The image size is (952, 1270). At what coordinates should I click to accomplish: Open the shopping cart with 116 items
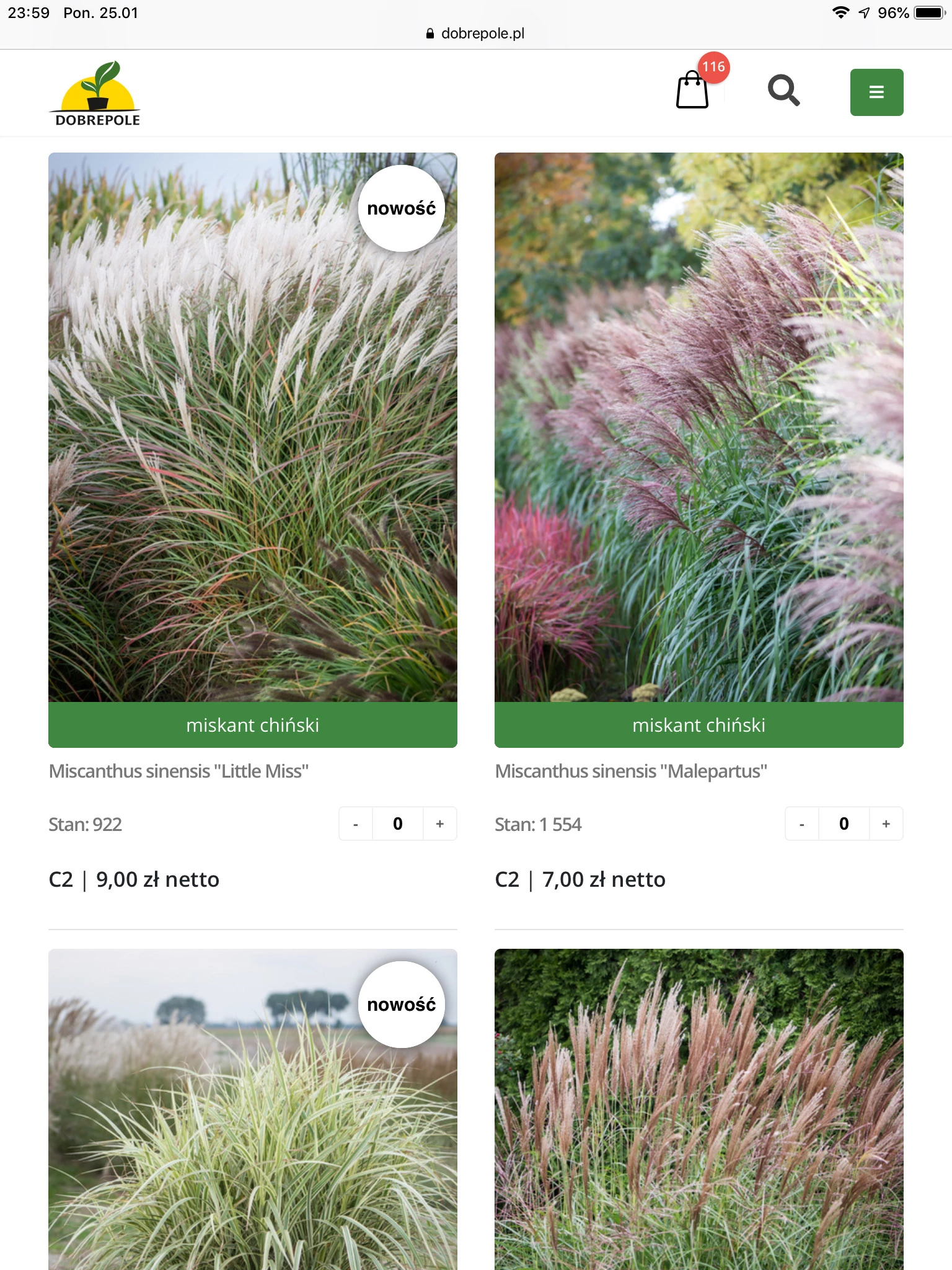point(692,91)
